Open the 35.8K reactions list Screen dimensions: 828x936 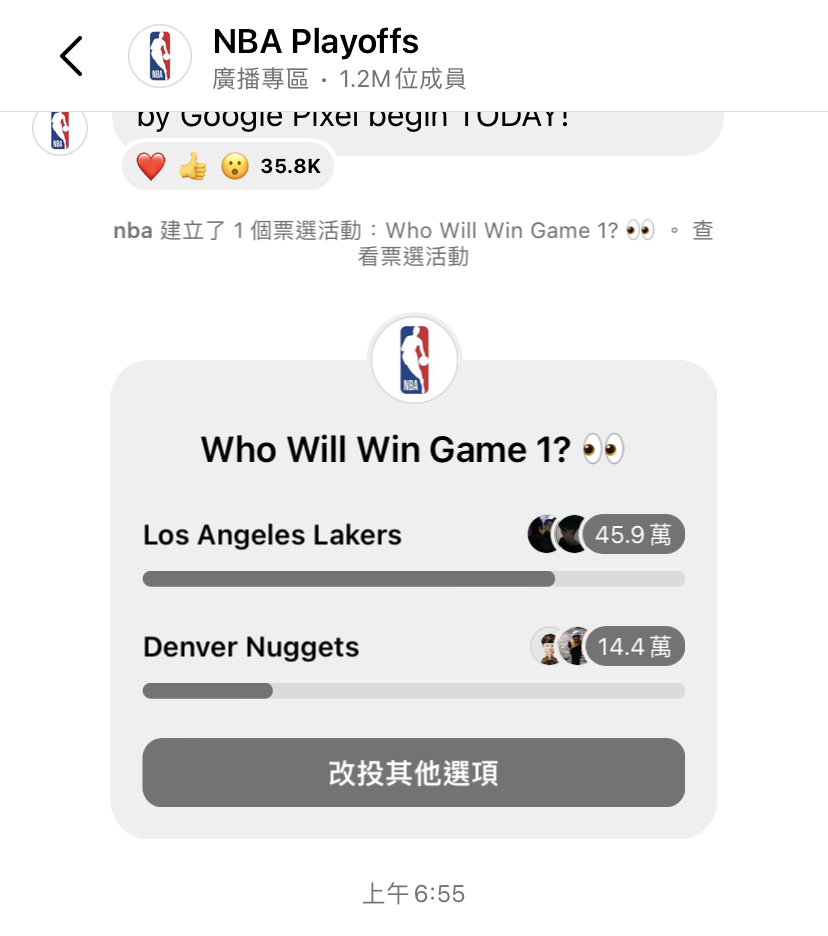228,166
